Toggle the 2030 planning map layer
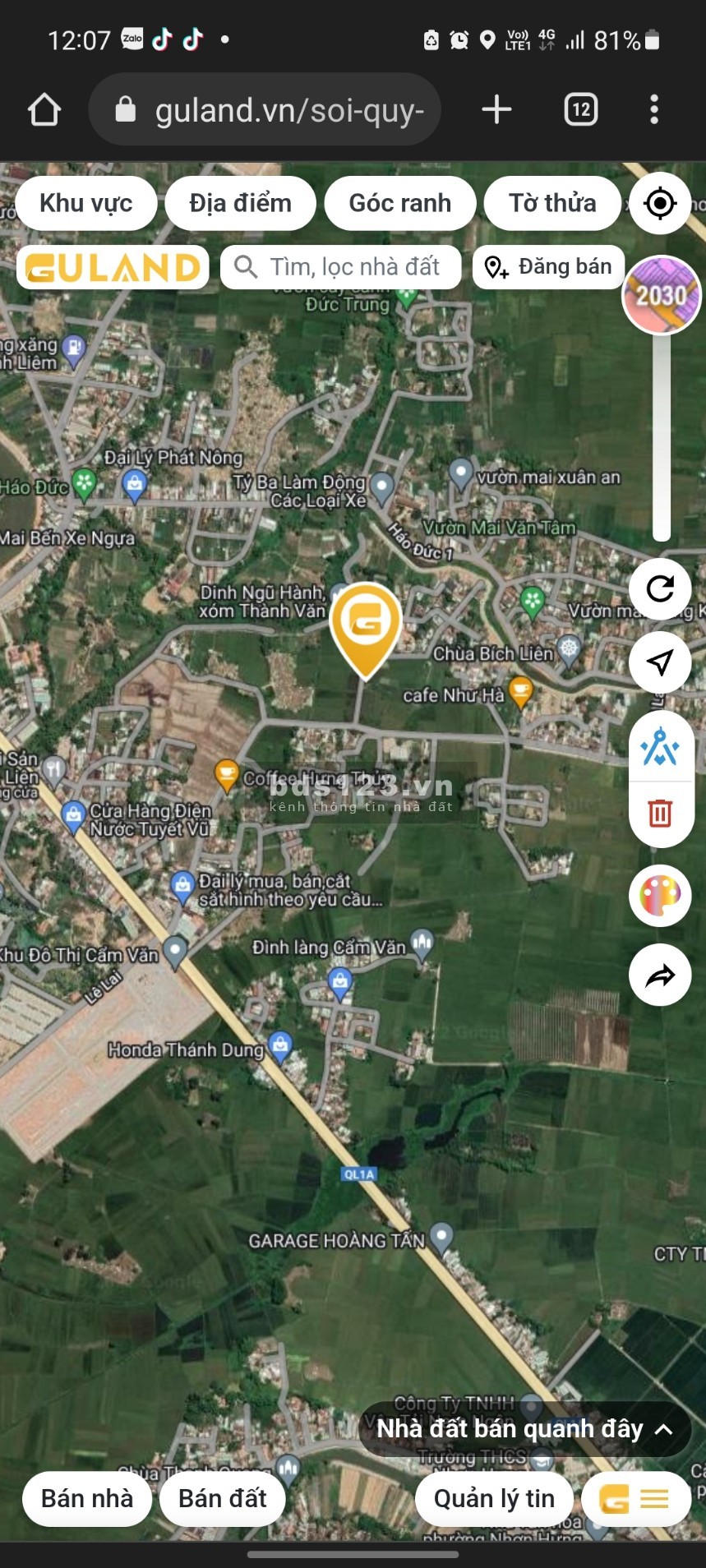Viewport: 706px width, 1568px height. (661, 295)
